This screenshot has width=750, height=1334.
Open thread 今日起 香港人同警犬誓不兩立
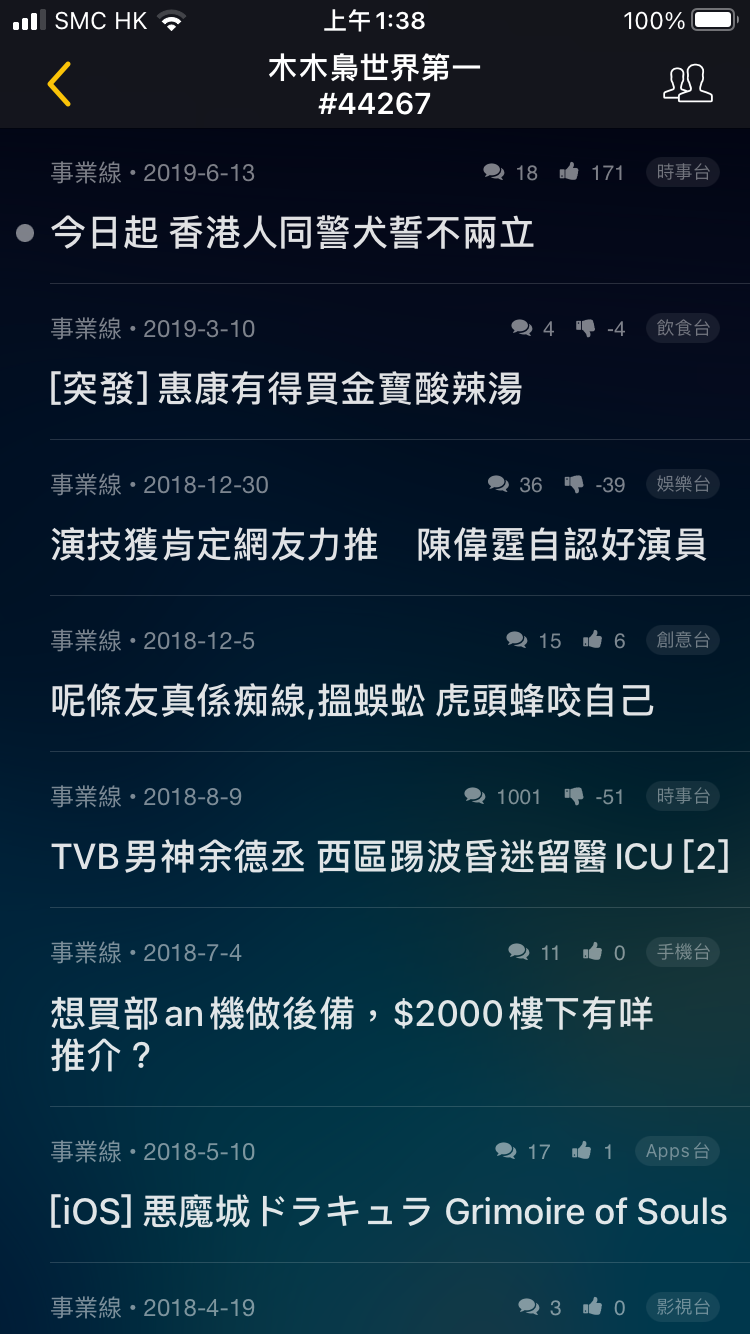point(375,206)
